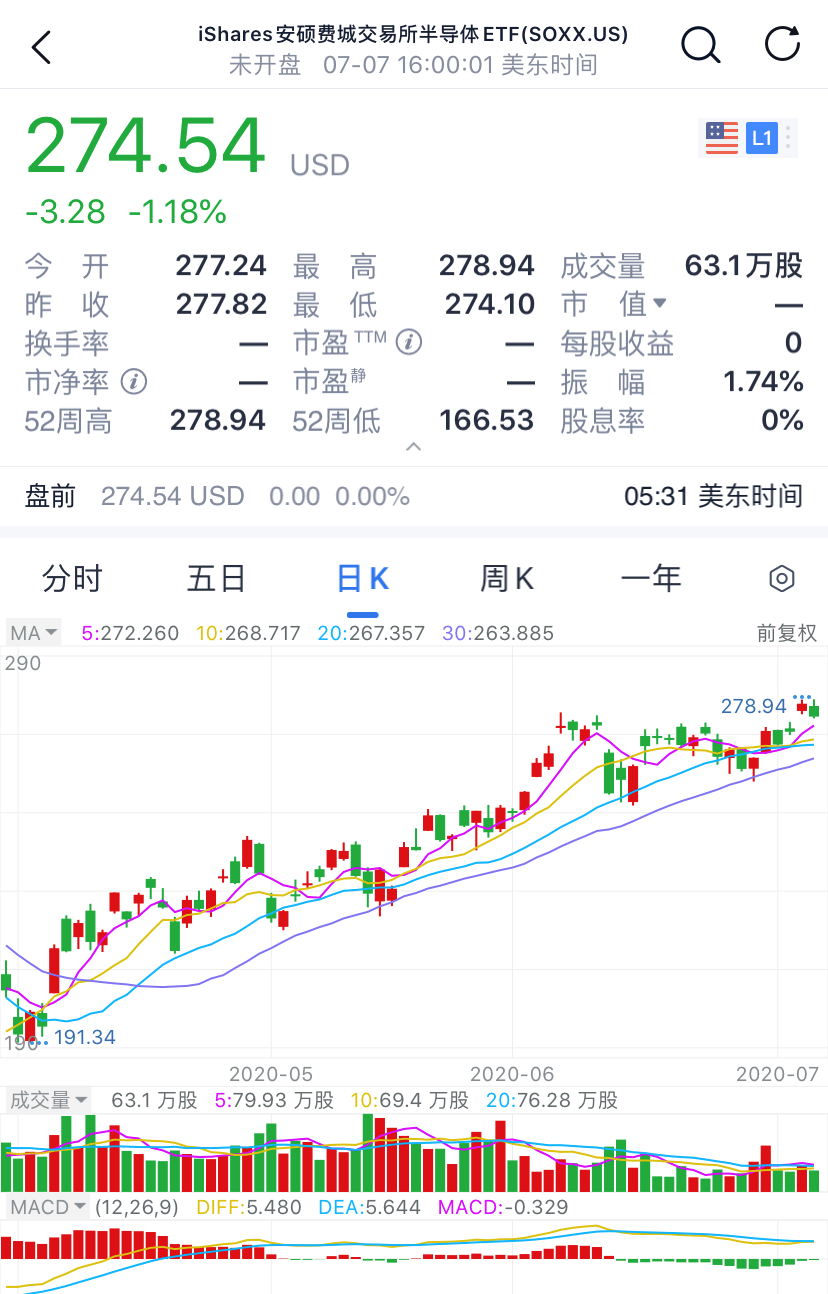Switch to the 五日 chart tab
The height and width of the screenshot is (1294, 828).
pos(217,578)
